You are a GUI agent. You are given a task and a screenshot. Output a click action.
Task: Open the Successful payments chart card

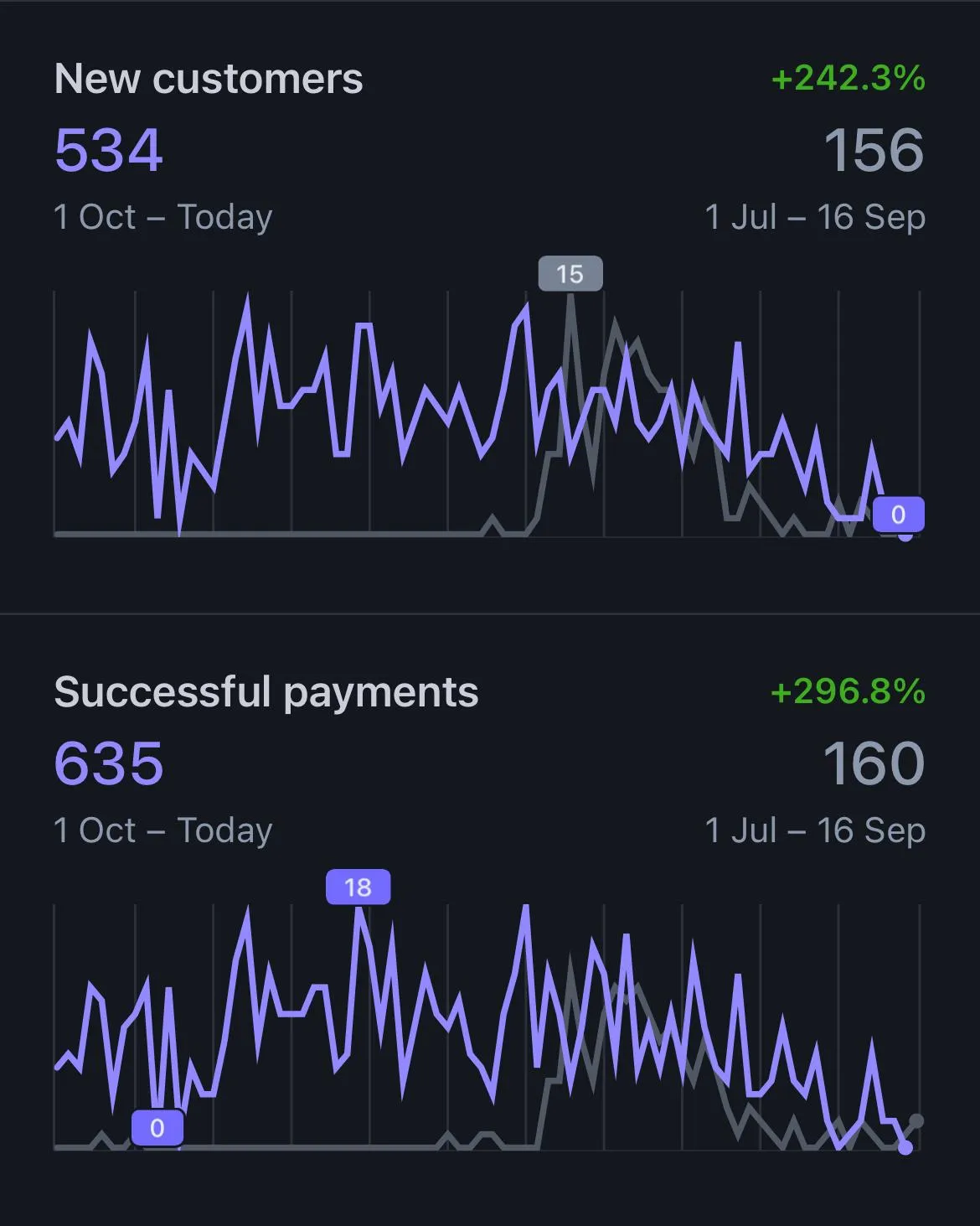(266, 693)
